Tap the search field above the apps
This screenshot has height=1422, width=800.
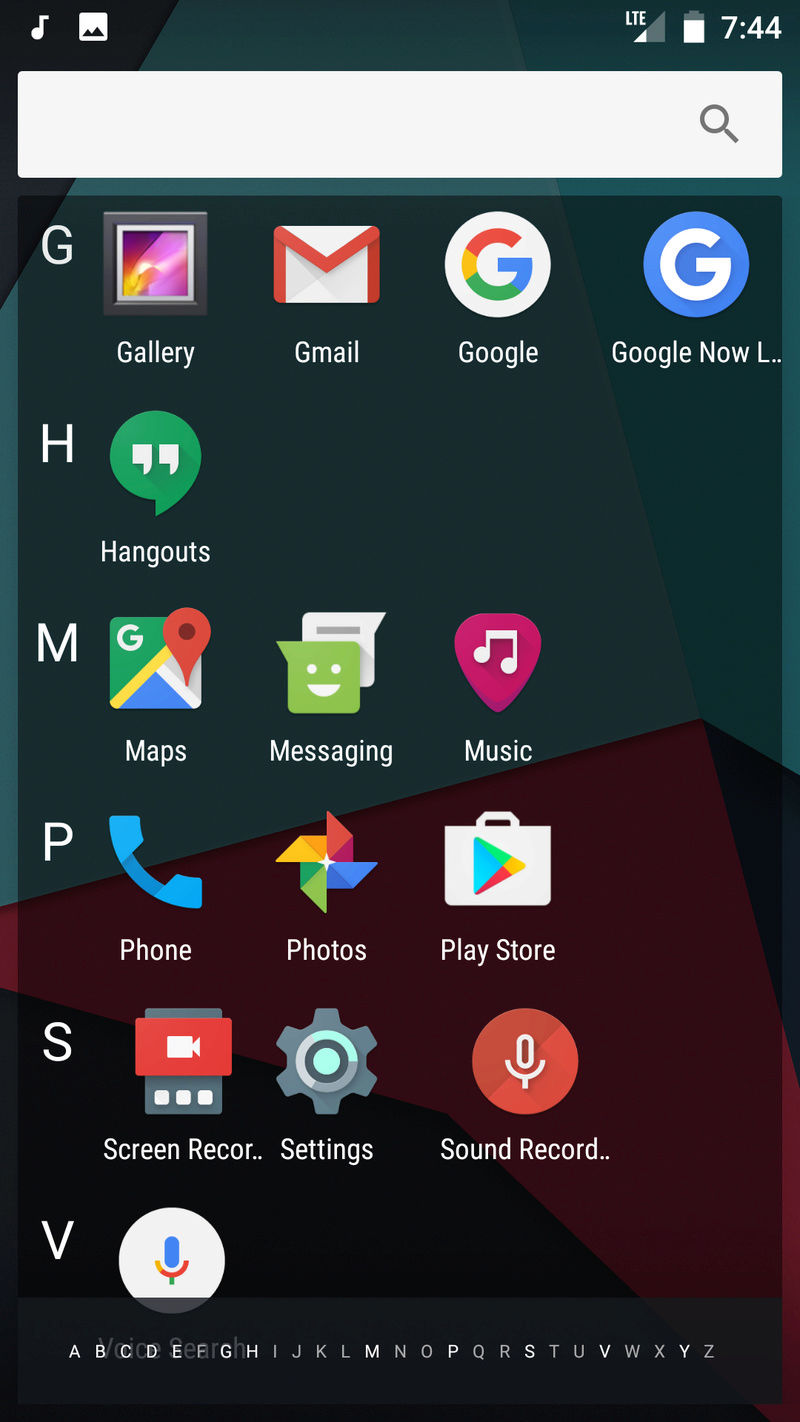[400, 124]
